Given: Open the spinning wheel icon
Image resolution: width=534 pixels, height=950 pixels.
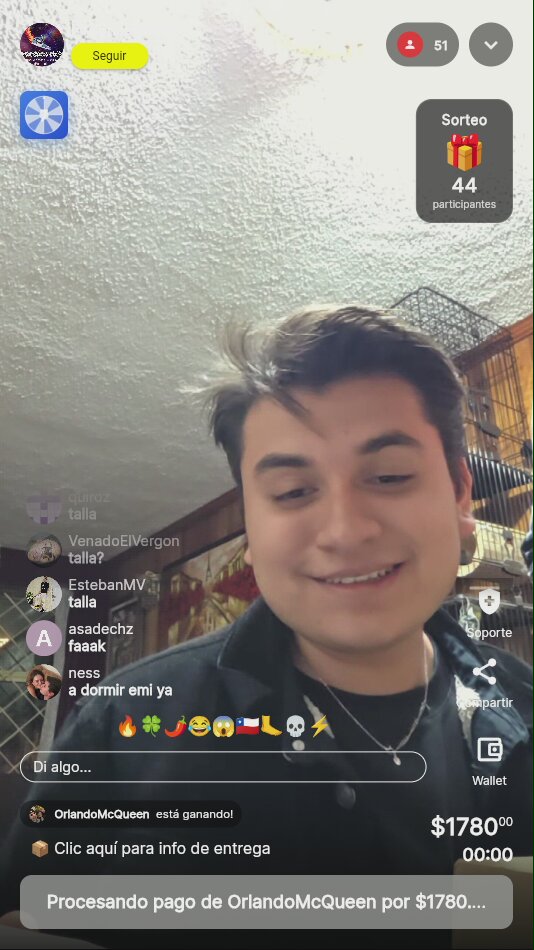Looking at the screenshot, I should (44, 115).
